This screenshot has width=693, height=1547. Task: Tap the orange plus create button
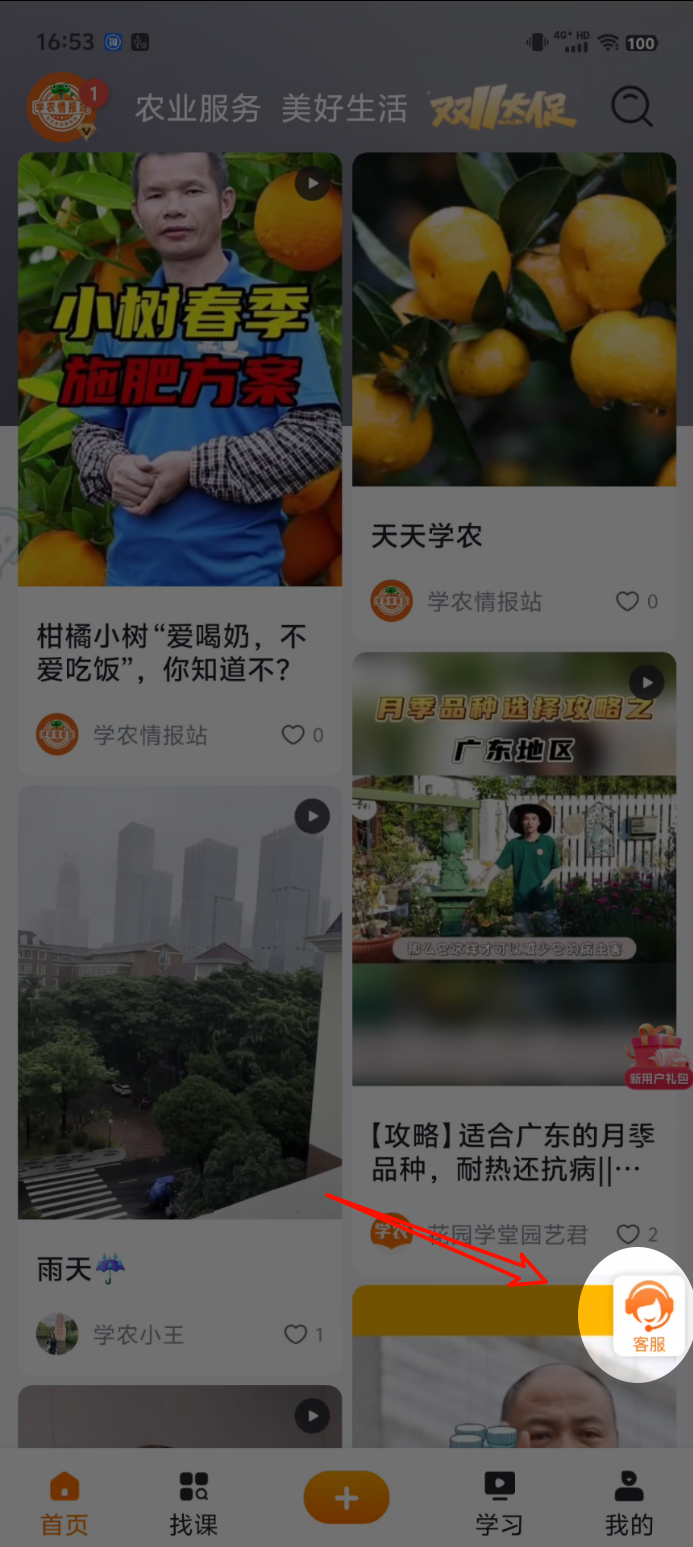pos(346,1497)
